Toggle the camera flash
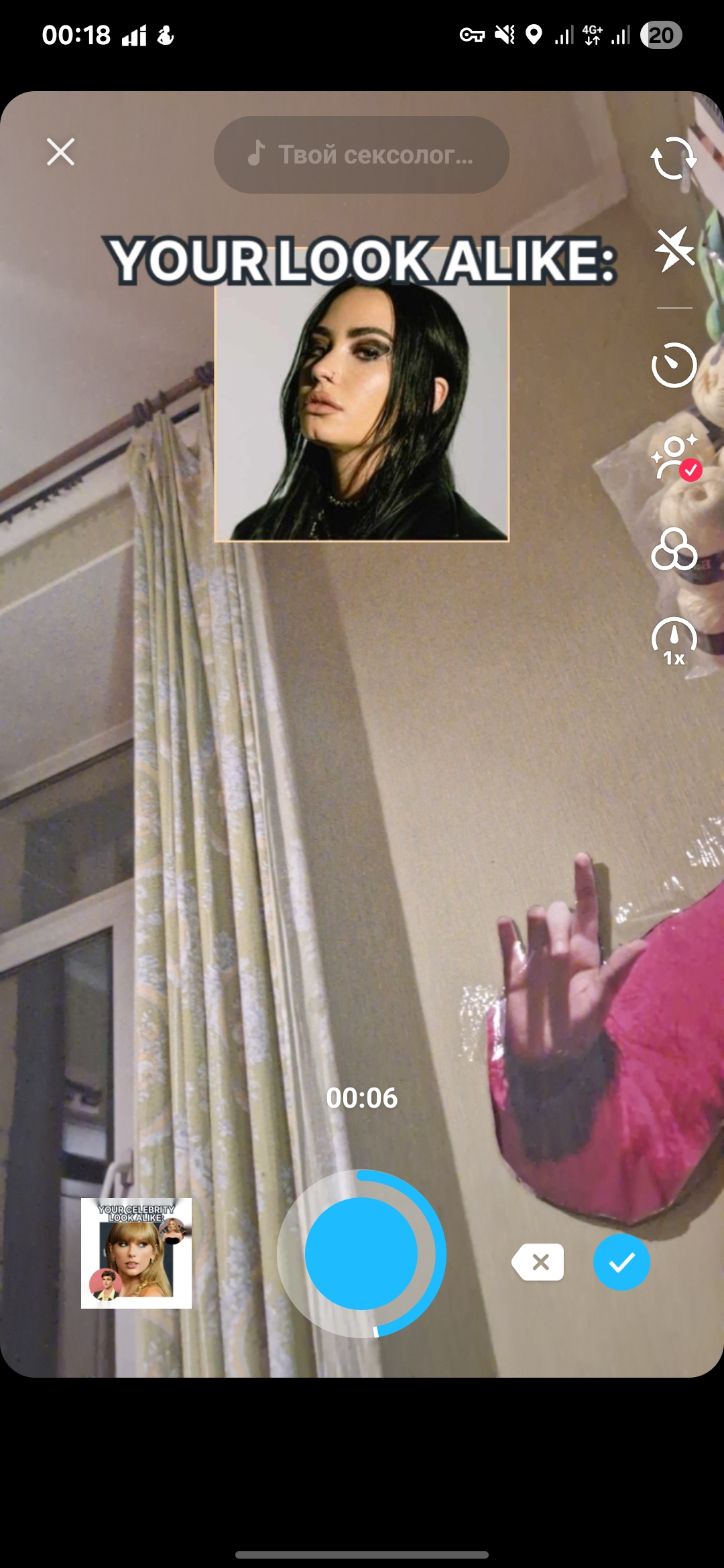The image size is (724, 1568). coord(674,249)
